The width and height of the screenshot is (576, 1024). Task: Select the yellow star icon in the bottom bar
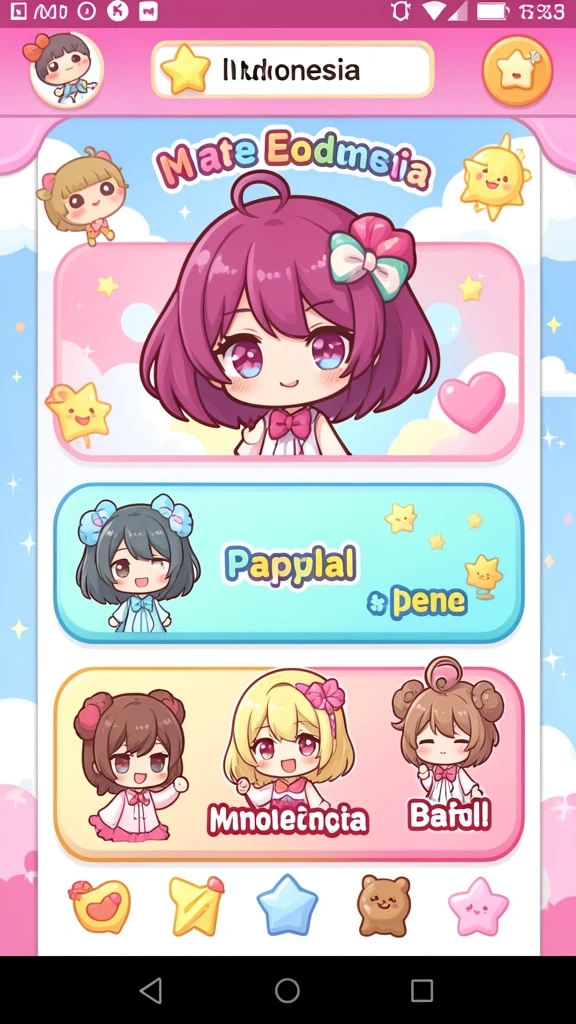coord(195,905)
